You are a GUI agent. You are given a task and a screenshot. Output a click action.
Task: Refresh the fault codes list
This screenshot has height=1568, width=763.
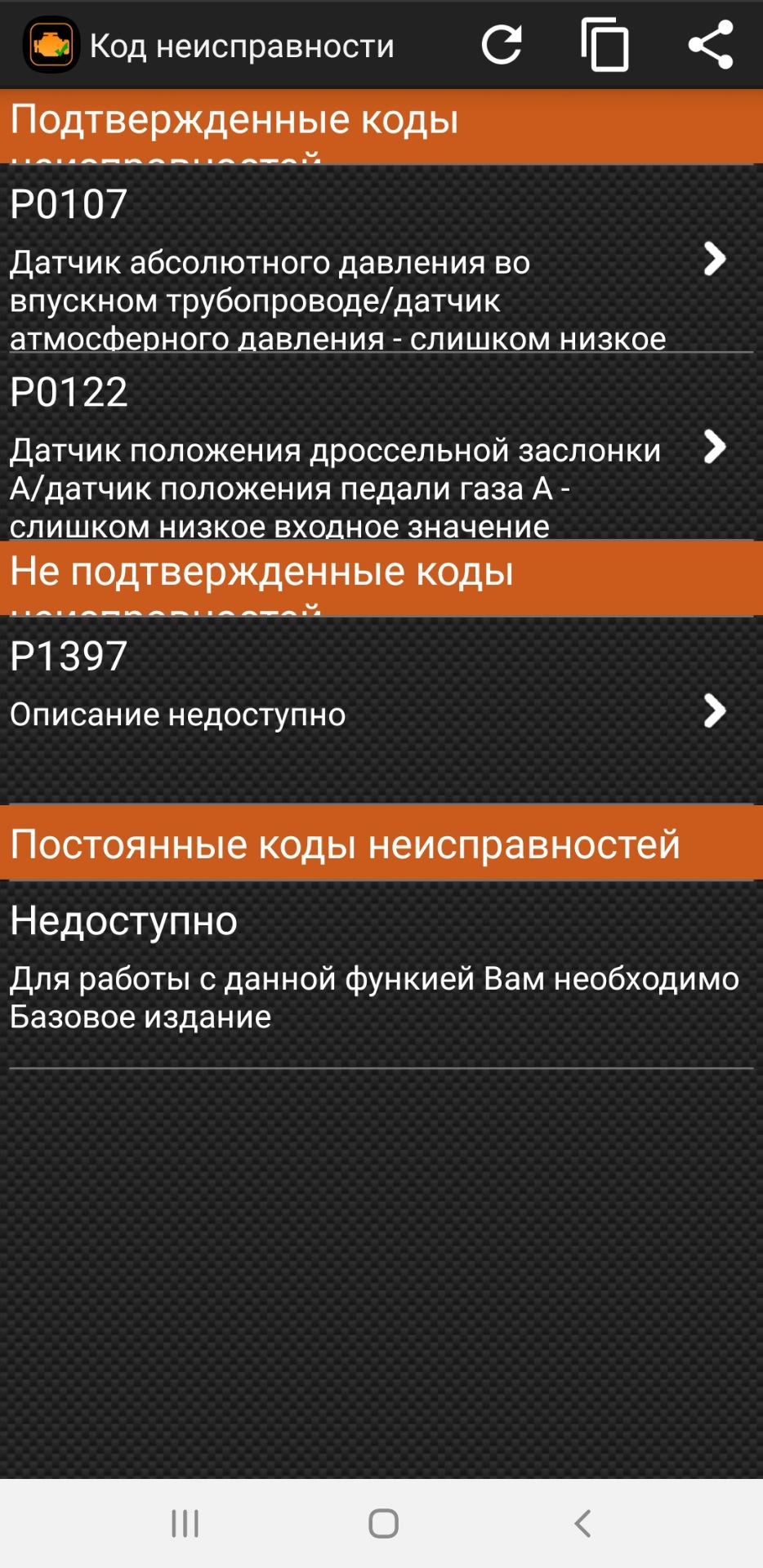[x=502, y=45]
